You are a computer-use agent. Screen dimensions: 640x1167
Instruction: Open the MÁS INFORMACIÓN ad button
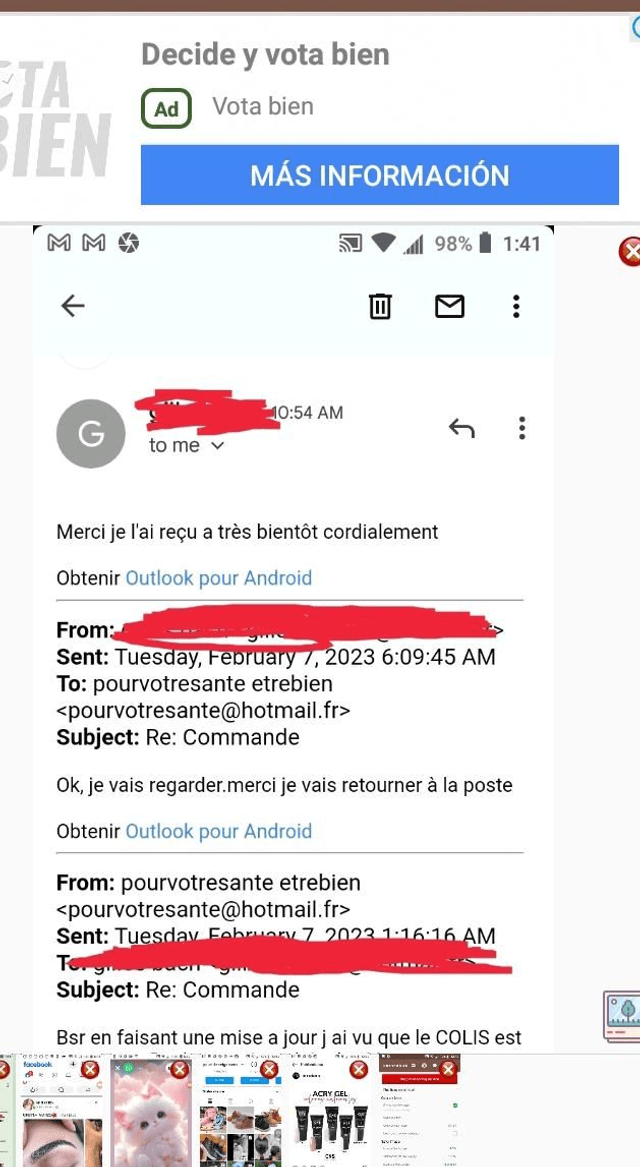tap(379, 175)
